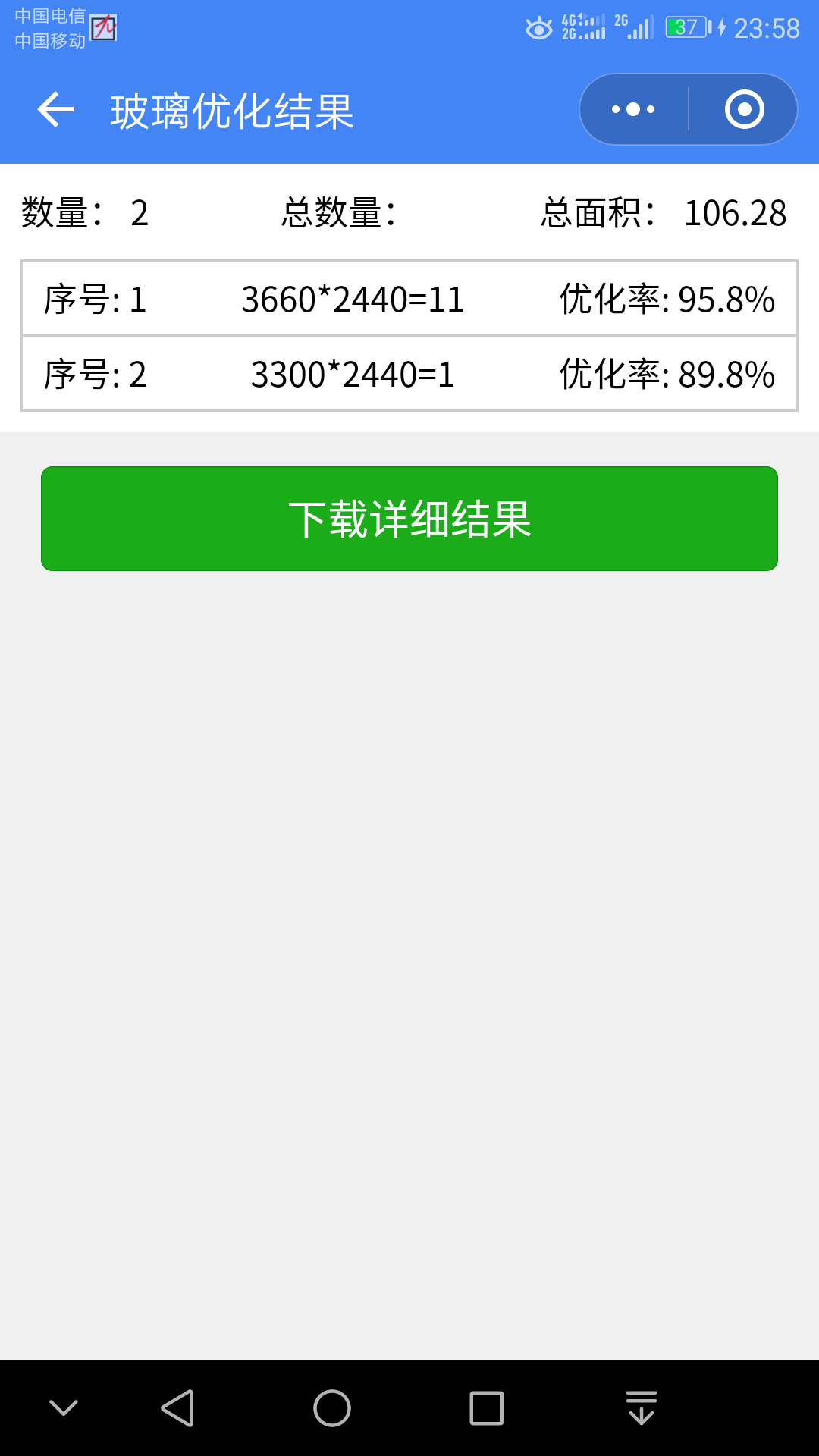The width and height of the screenshot is (819, 1456).
Task: Tap the 下载详细结果 button
Action: coord(409,519)
